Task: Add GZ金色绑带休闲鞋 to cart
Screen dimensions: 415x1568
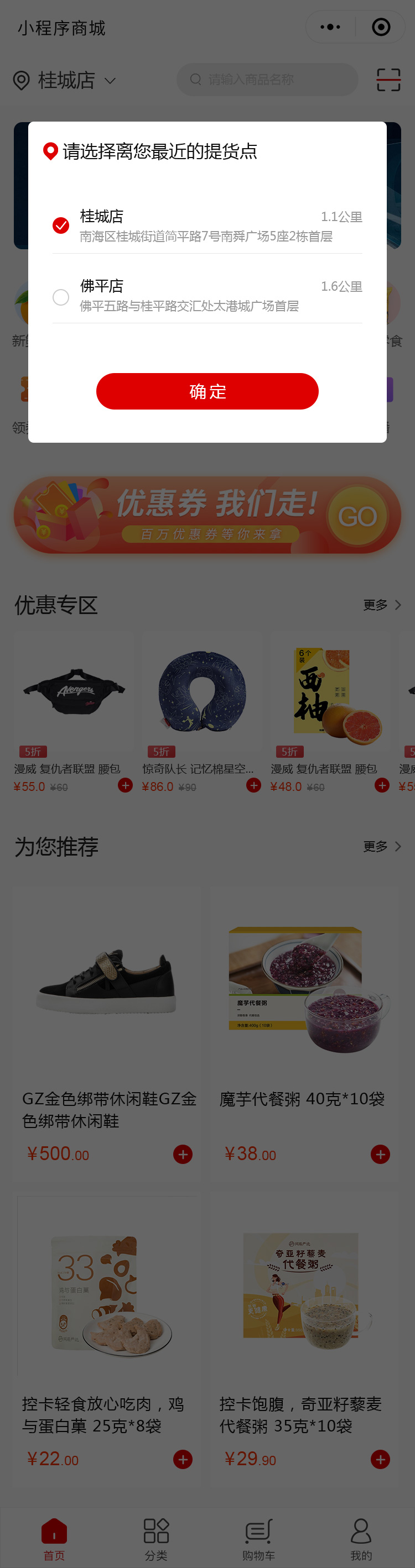Action: coord(183,1154)
